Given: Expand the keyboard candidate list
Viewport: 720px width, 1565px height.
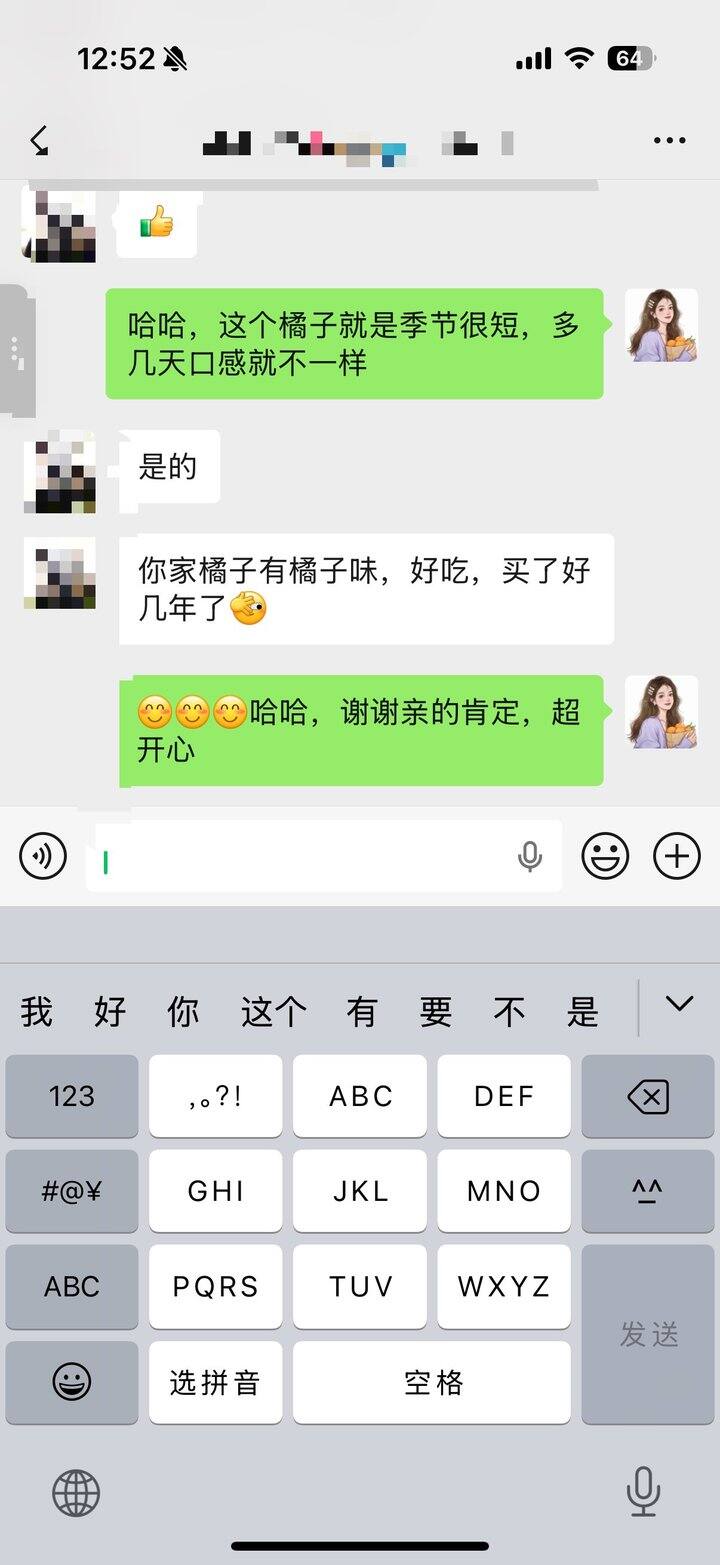Looking at the screenshot, I should coord(679,1004).
